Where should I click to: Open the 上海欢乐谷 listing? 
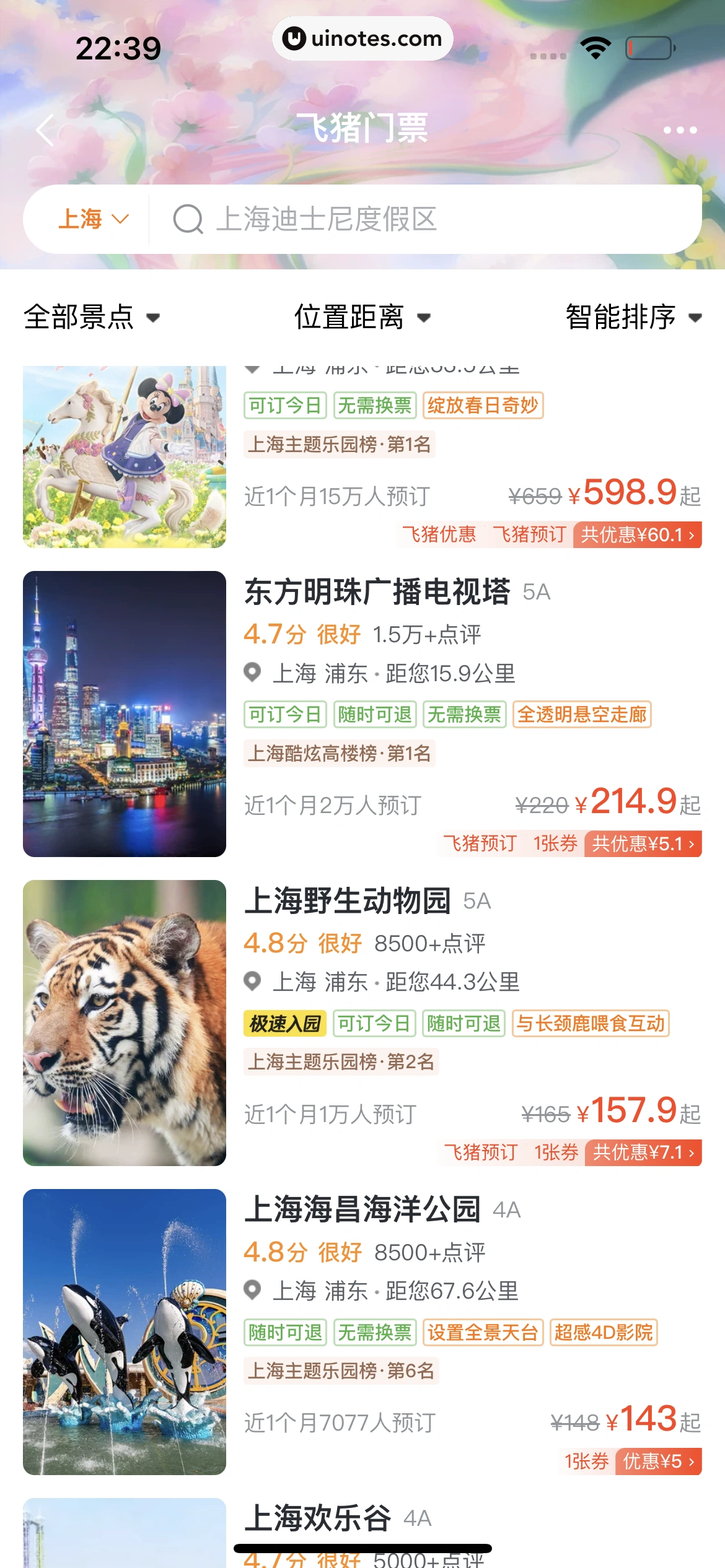[x=317, y=1518]
